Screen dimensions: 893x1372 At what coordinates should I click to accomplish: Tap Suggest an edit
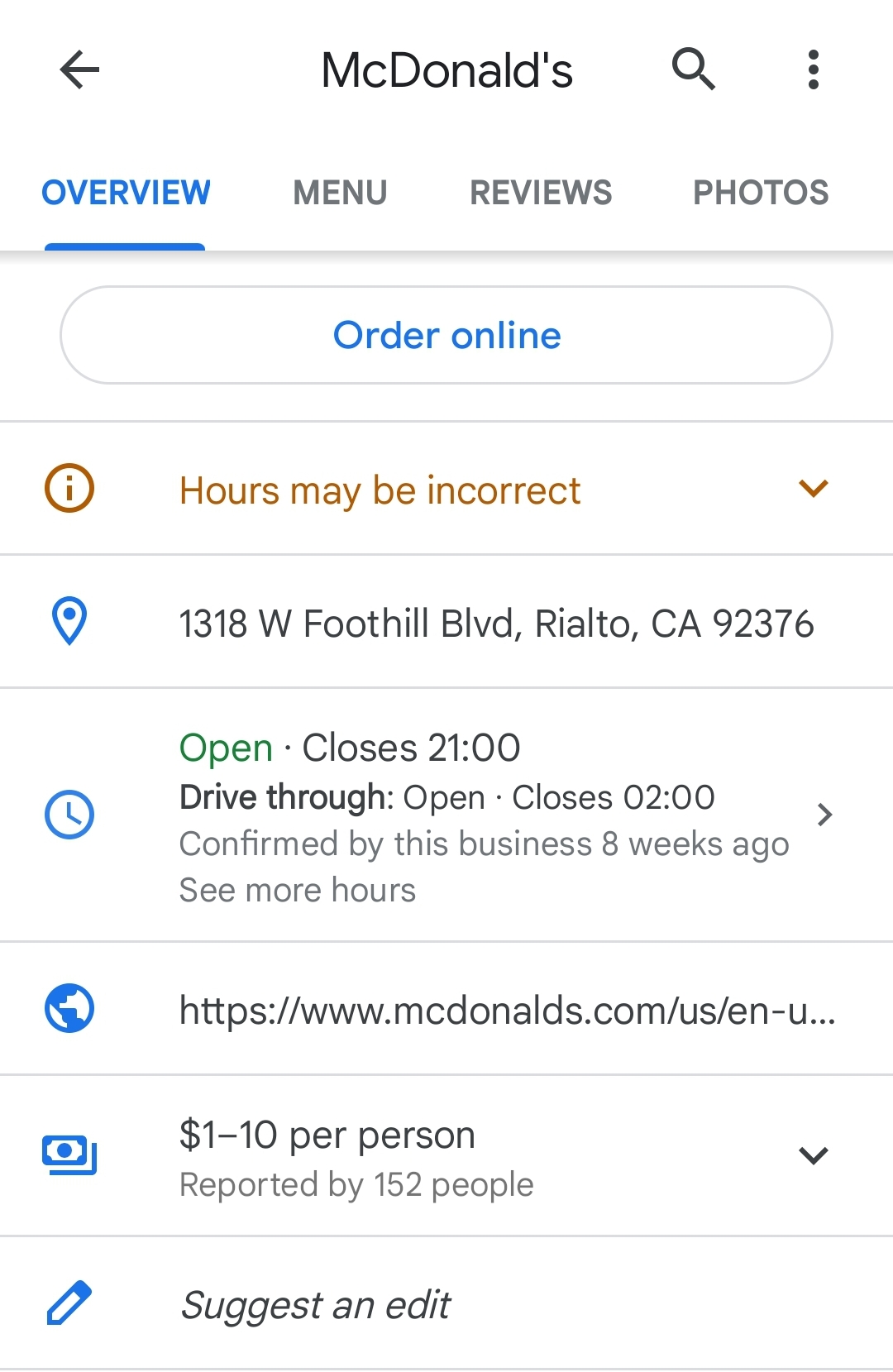[315, 1305]
